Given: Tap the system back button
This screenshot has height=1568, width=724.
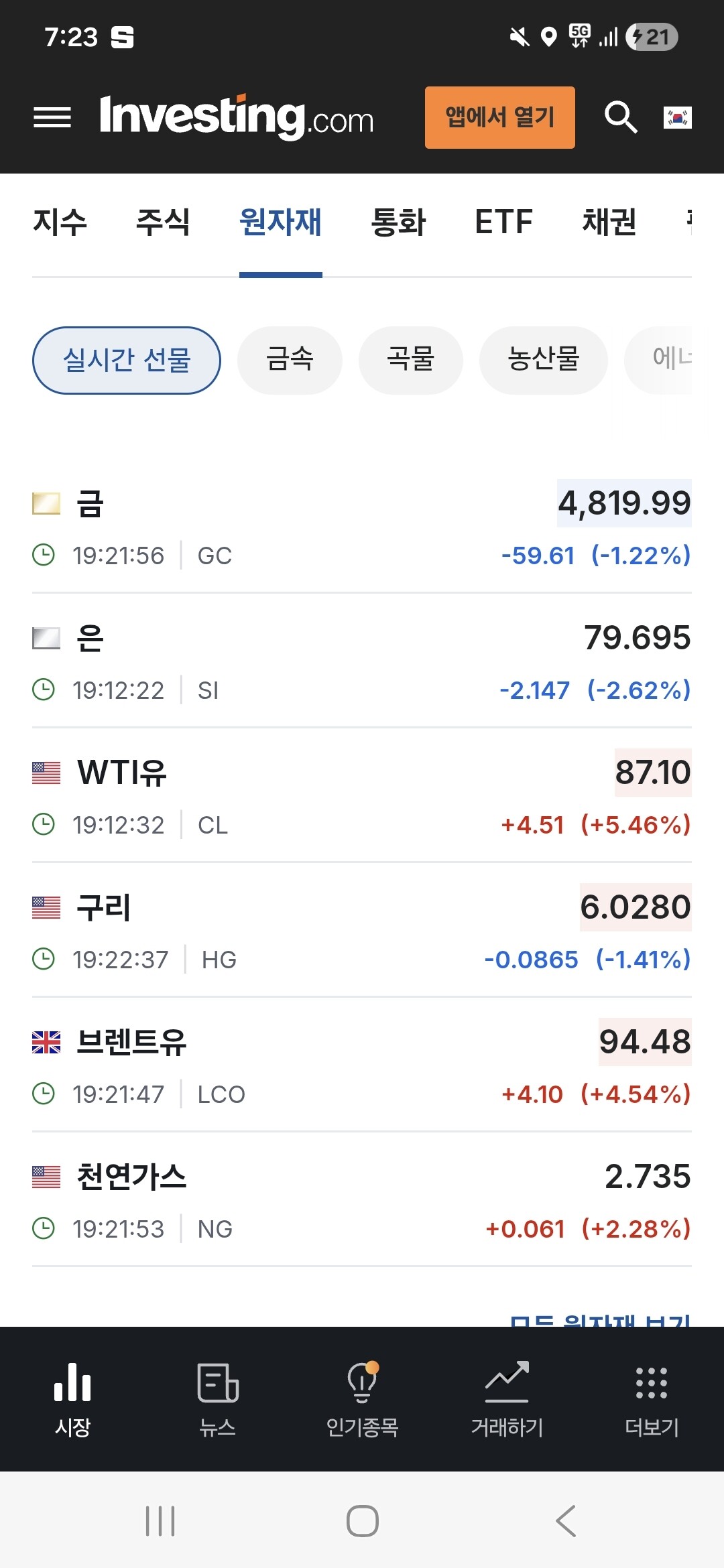Looking at the screenshot, I should click(566, 1520).
